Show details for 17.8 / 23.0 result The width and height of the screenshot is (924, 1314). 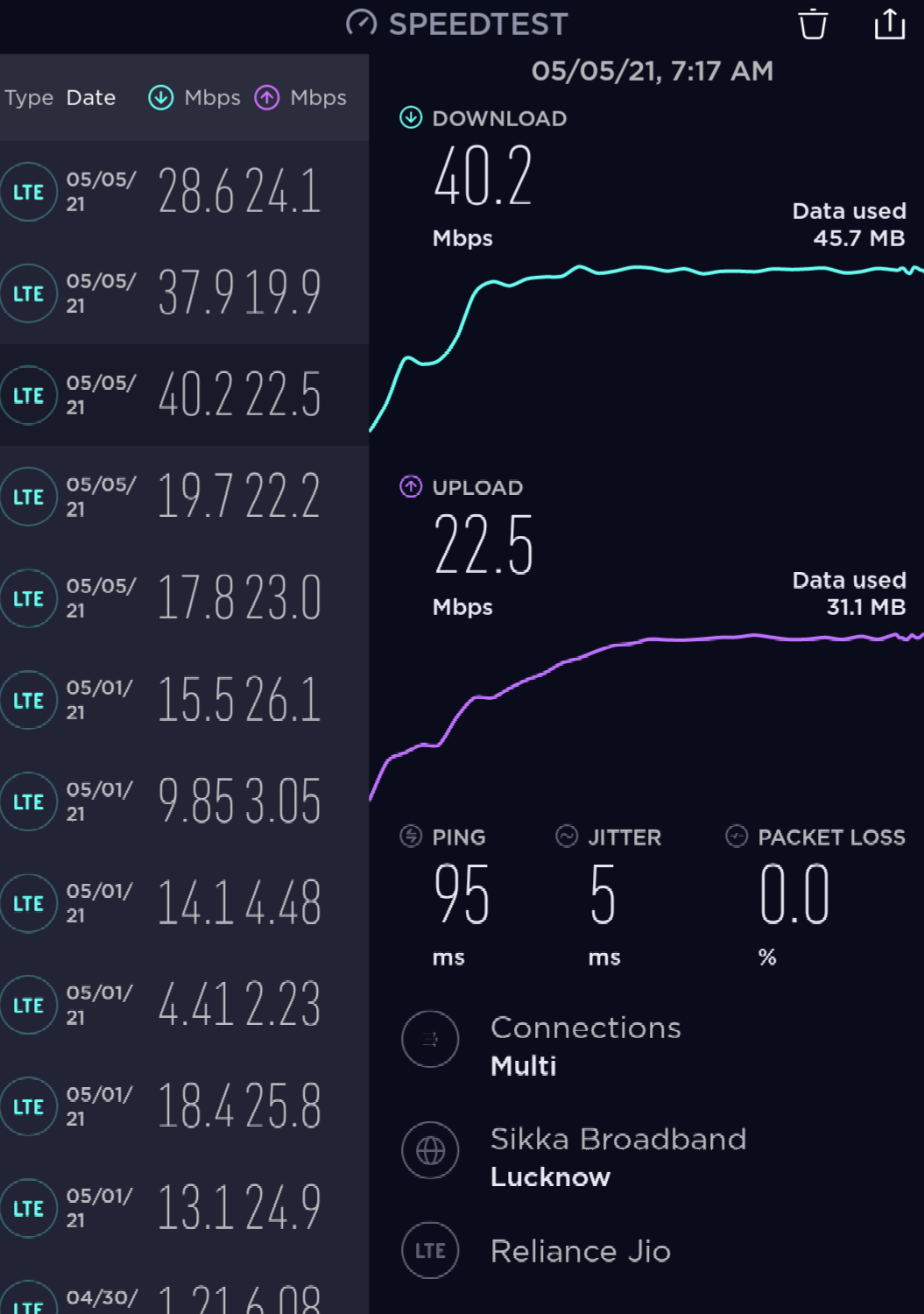tap(184, 598)
